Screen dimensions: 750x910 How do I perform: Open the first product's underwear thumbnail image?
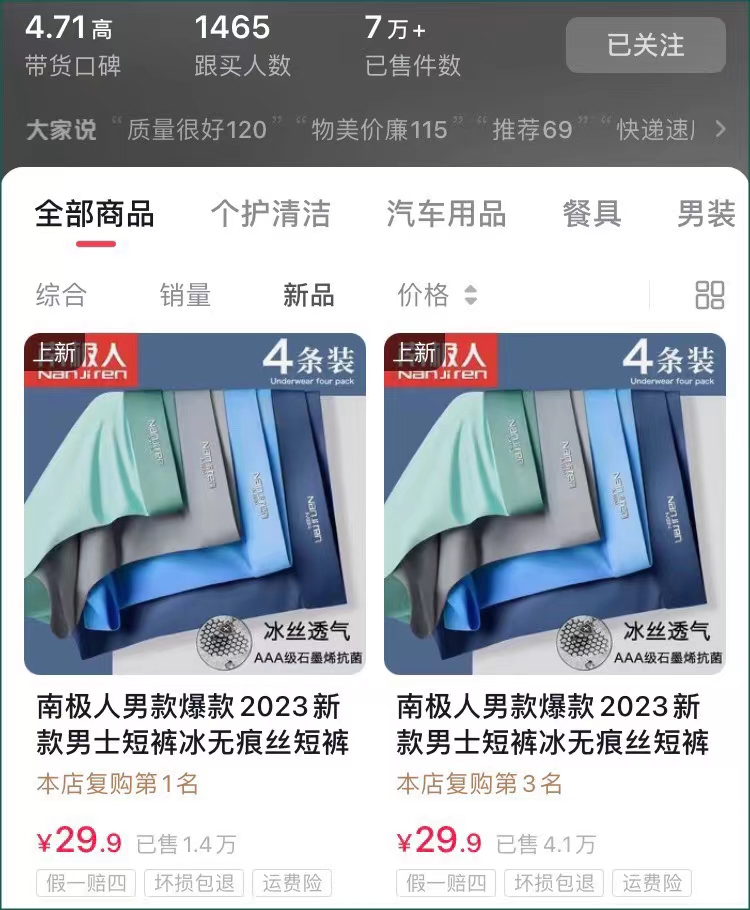tap(196, 500)
